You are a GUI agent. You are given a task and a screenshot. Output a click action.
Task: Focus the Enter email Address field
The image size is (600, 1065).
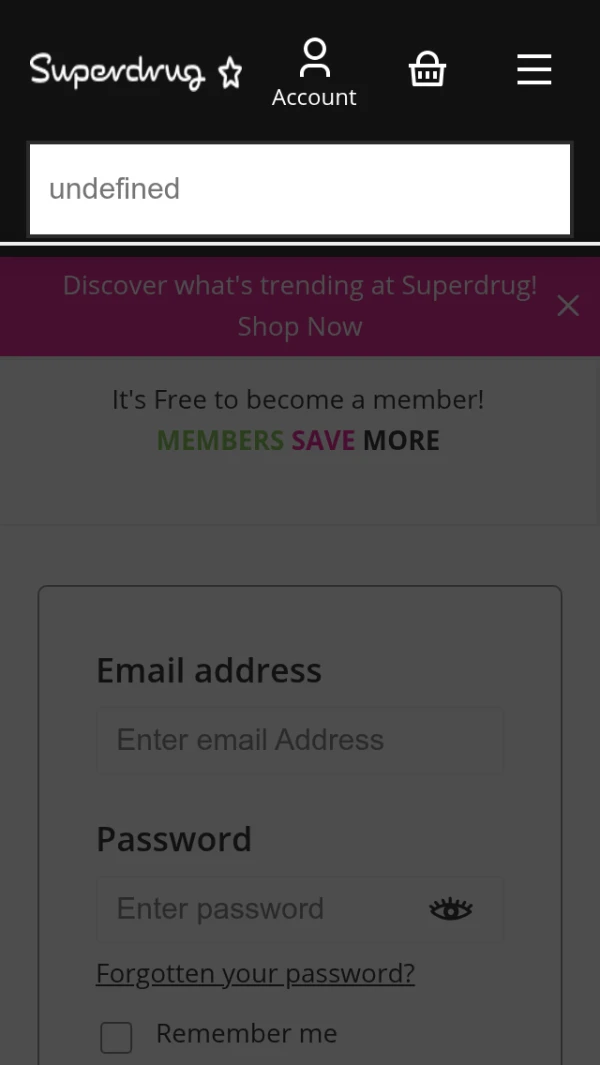tap(300, 740)
